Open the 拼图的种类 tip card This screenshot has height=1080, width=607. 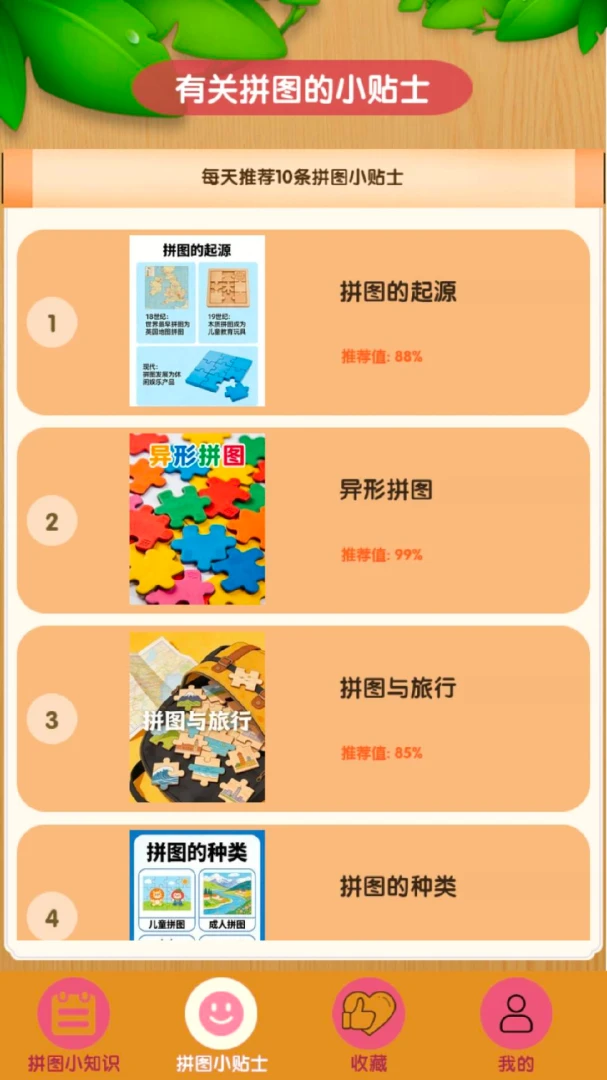[303, 882]
